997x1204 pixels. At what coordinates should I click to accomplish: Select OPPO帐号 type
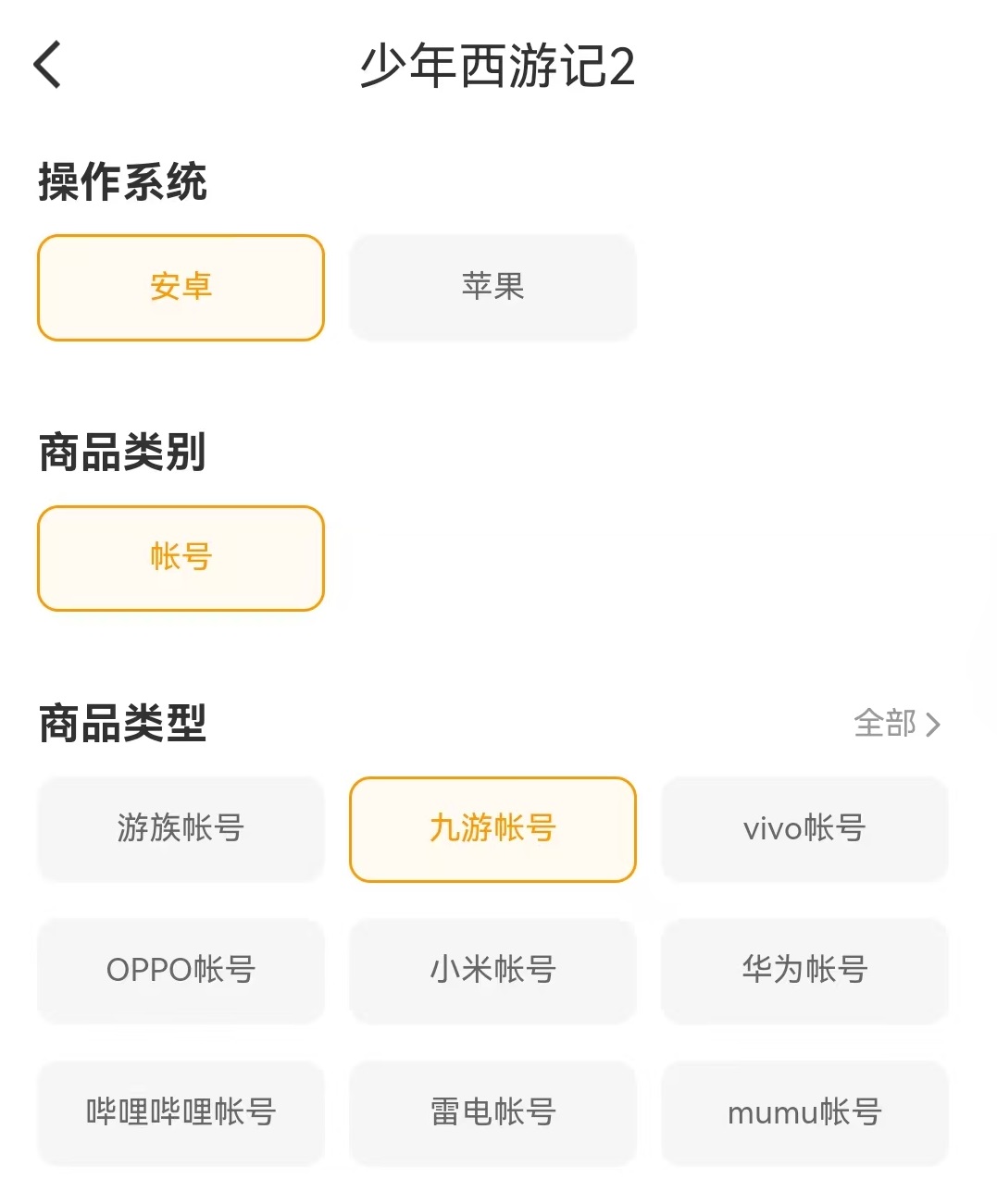181,970
